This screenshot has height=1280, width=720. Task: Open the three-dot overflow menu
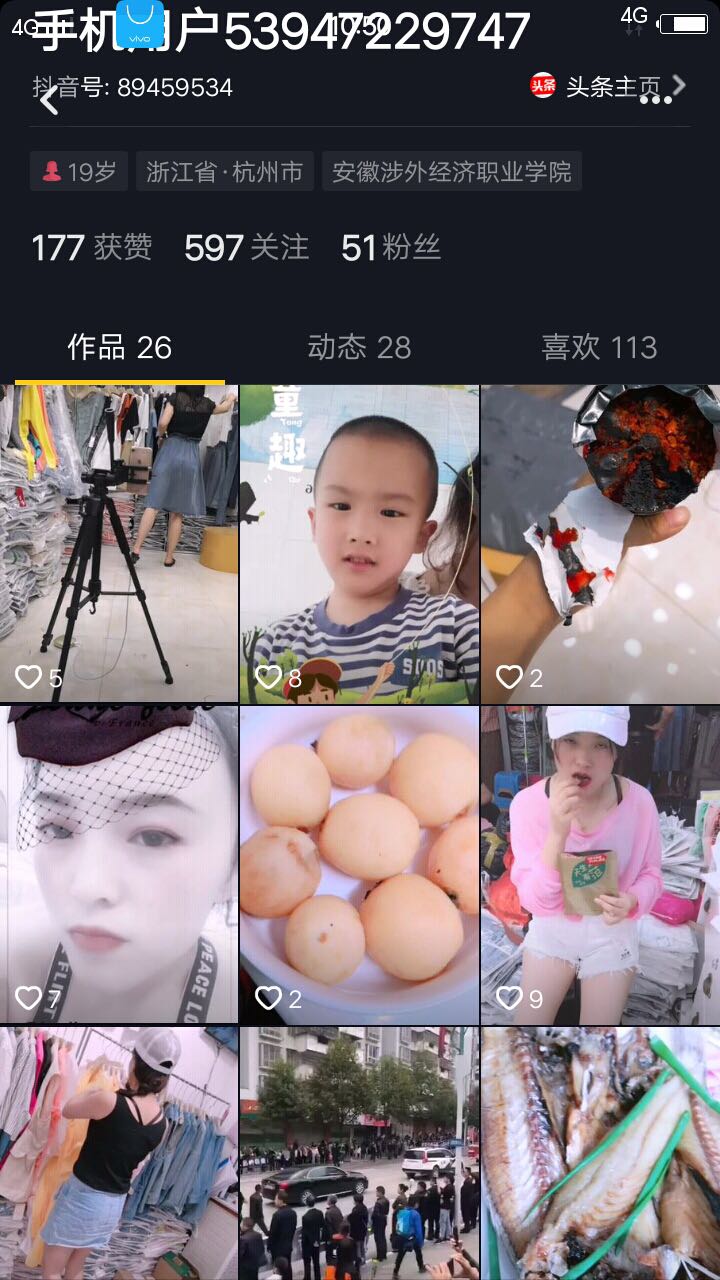655,99
